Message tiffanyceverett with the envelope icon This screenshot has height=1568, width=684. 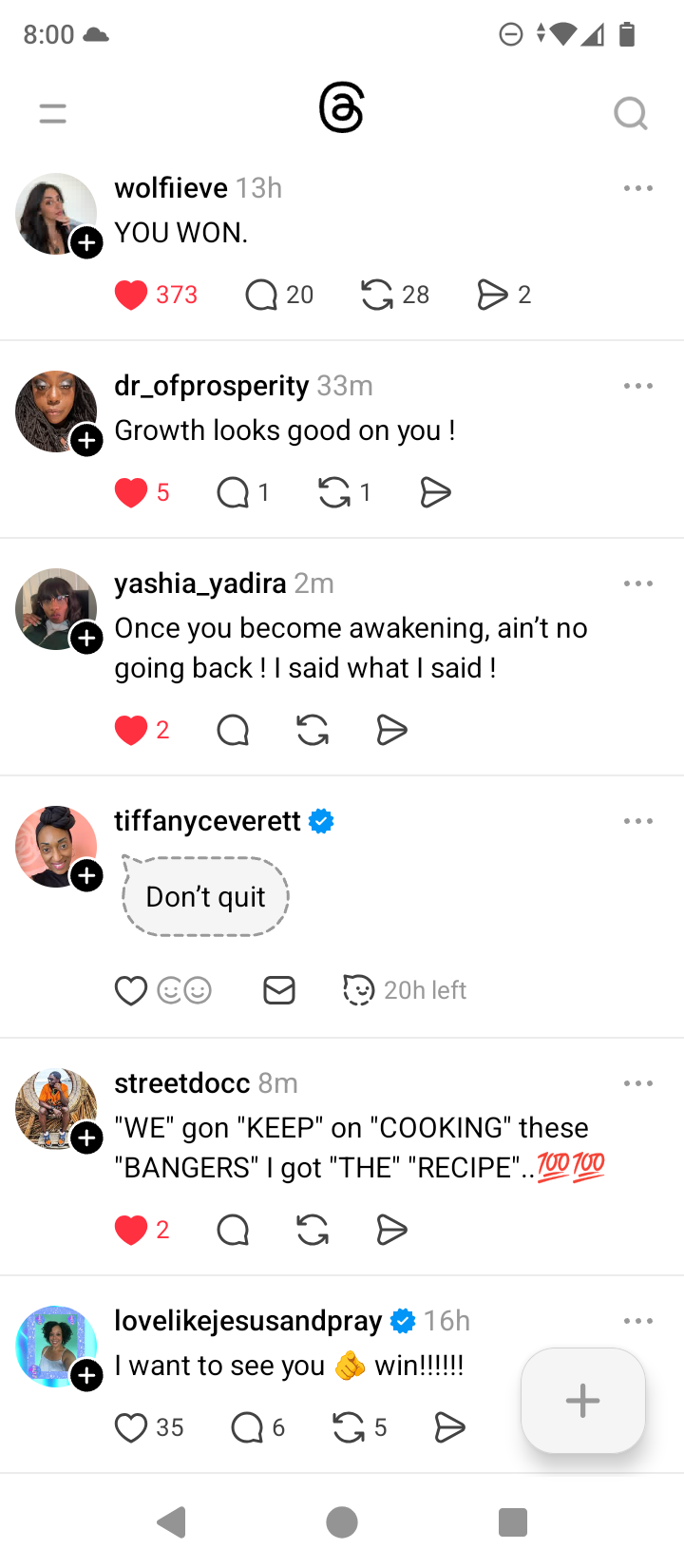pos(279,990)
